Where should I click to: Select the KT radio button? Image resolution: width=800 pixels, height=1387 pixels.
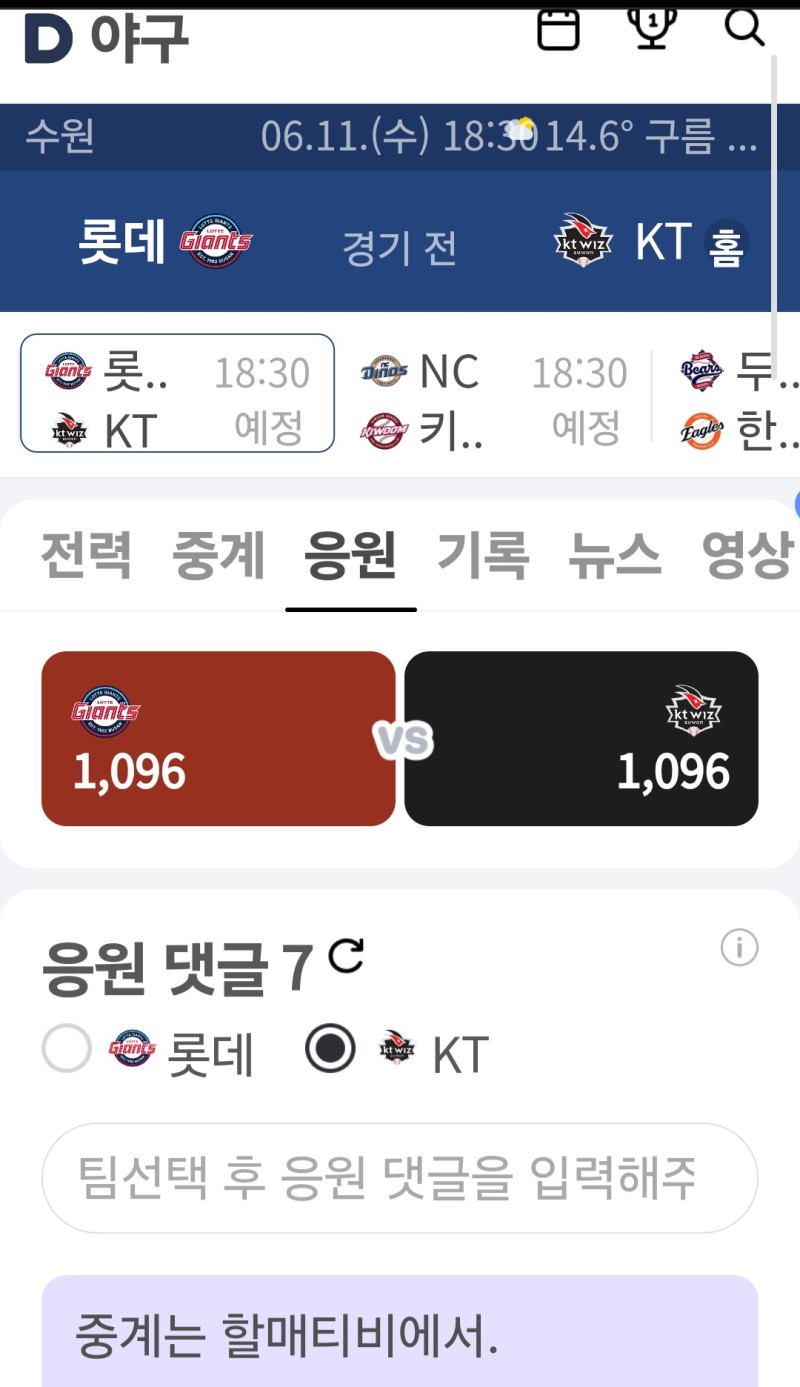(330, 1050)
